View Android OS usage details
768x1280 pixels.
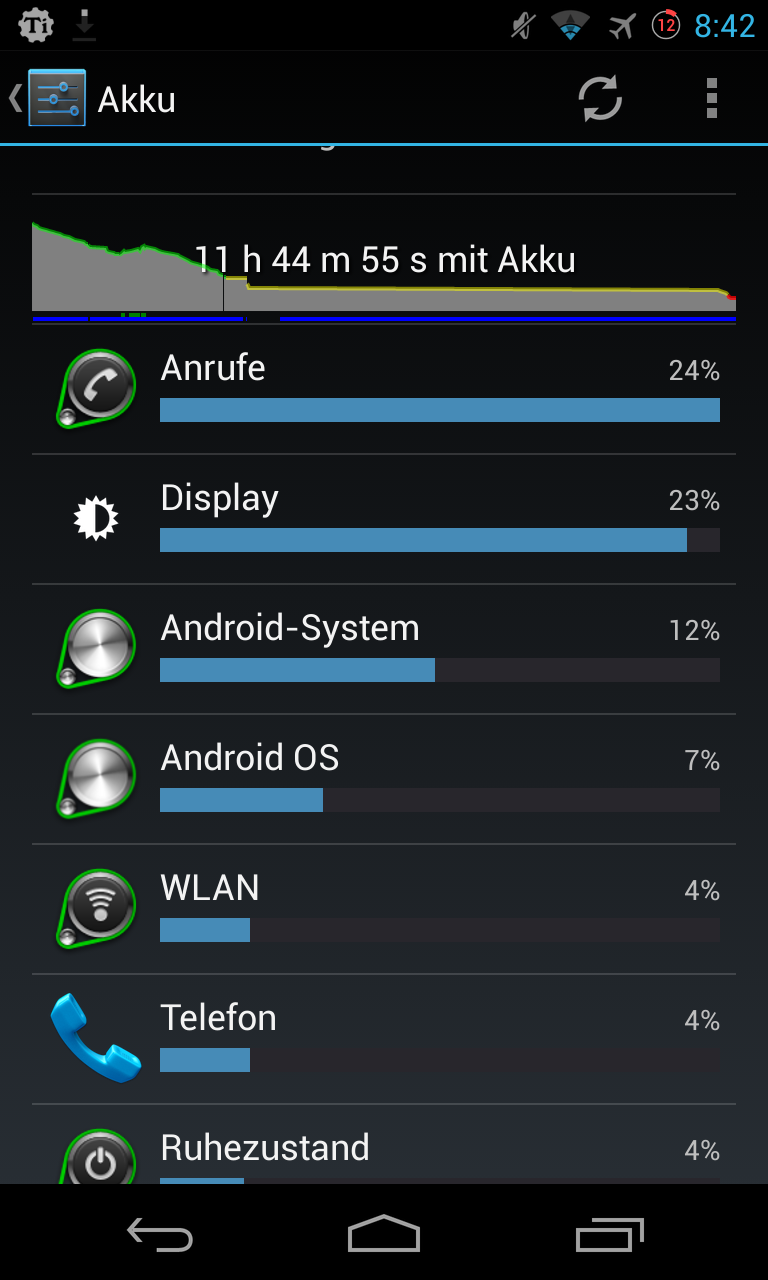pyautogui.click(x=384, y=779)
